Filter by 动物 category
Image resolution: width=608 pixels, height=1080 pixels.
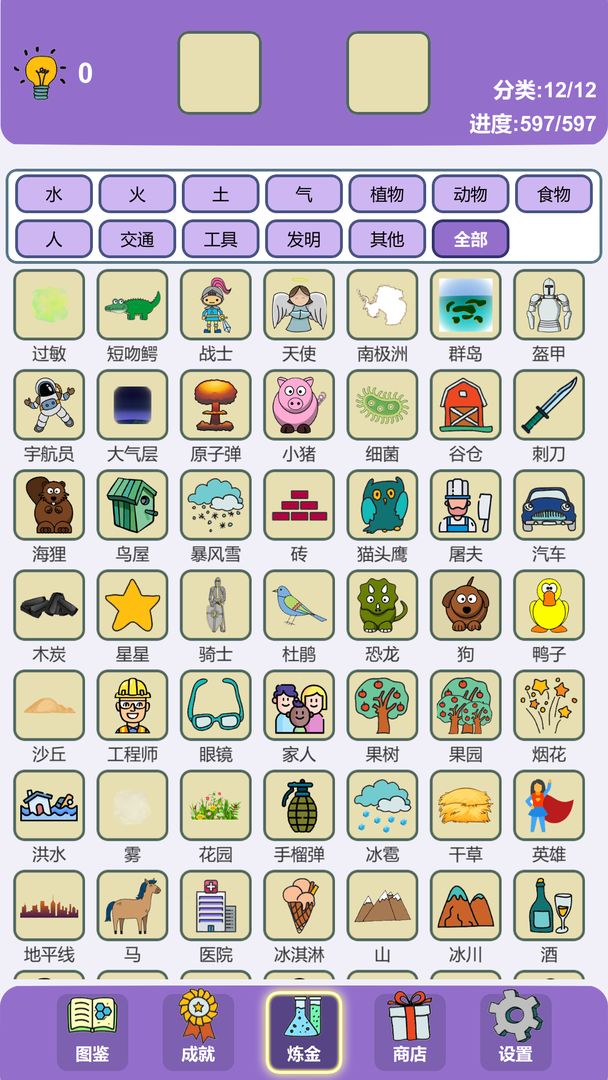470,194
